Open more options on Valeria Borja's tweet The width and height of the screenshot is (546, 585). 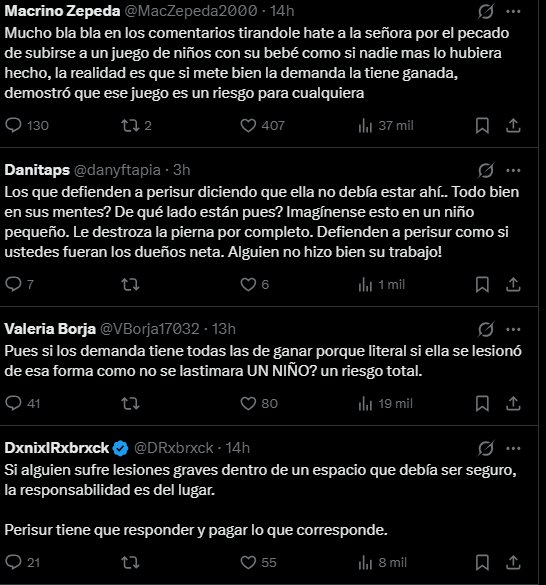[513, 329]
